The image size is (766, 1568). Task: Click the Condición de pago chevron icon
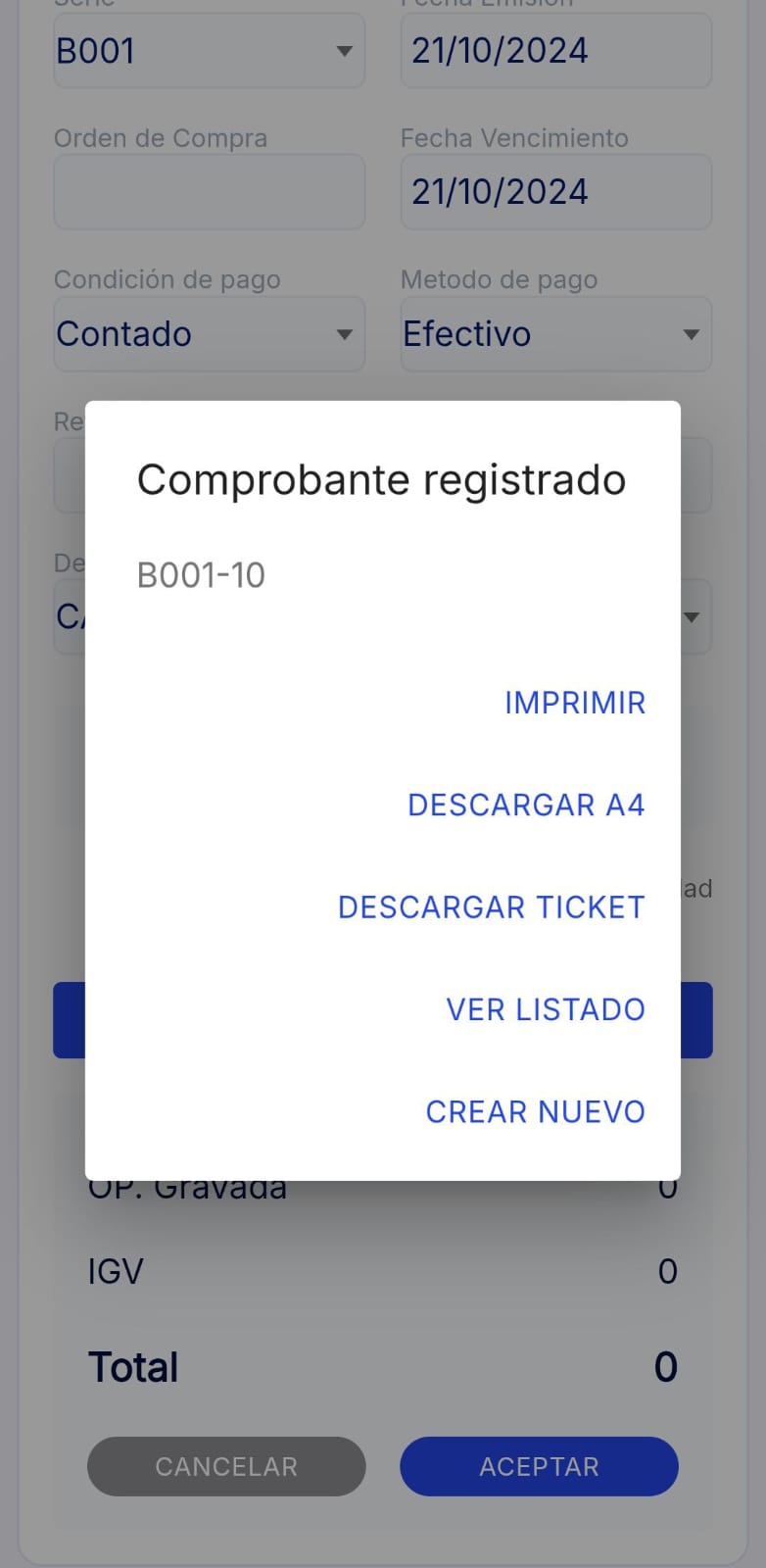(345, 334)
